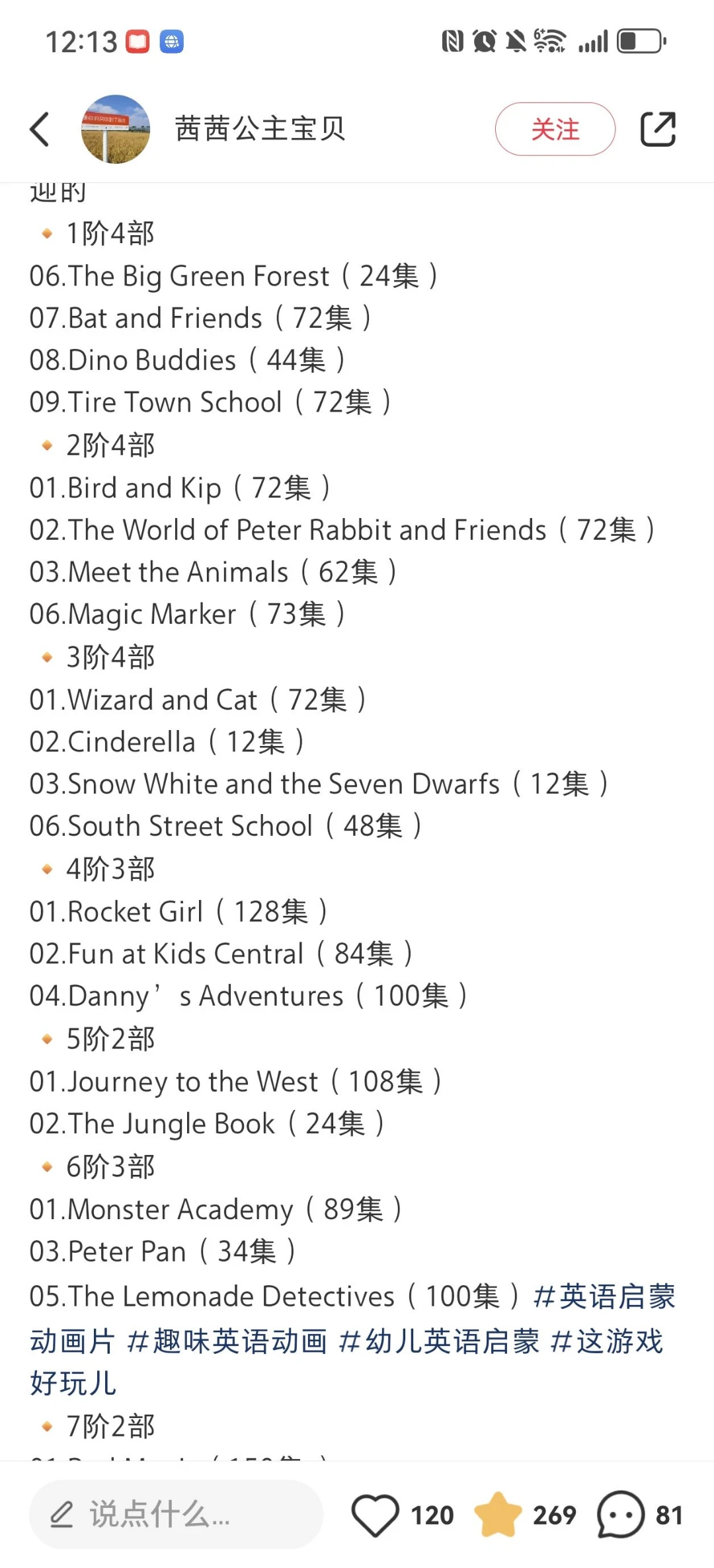714x1568 pixels.
Task: Go back using the top-left arrow
Action: click(40, 129)
